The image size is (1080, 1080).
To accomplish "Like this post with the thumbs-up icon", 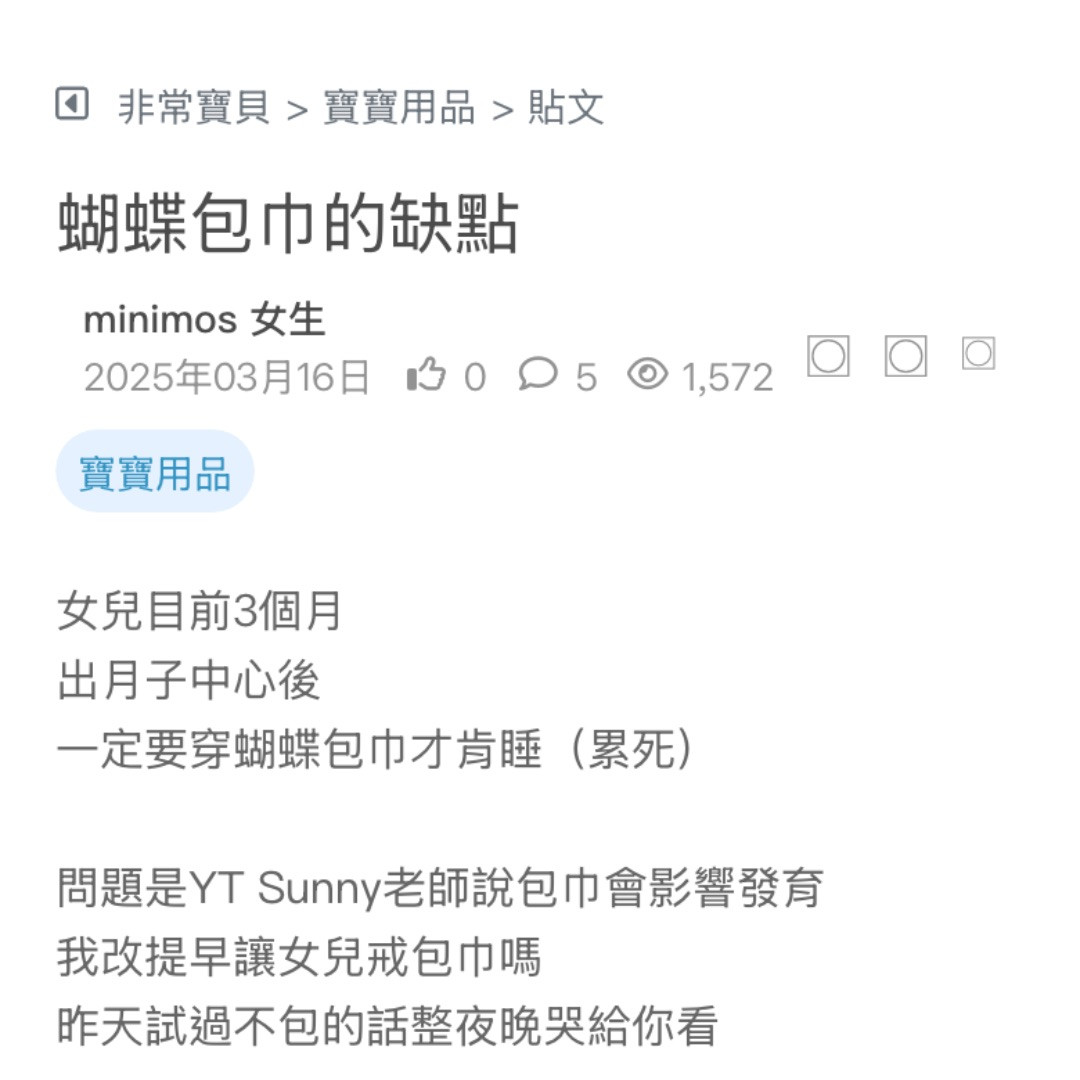I will tap(426, 375).
